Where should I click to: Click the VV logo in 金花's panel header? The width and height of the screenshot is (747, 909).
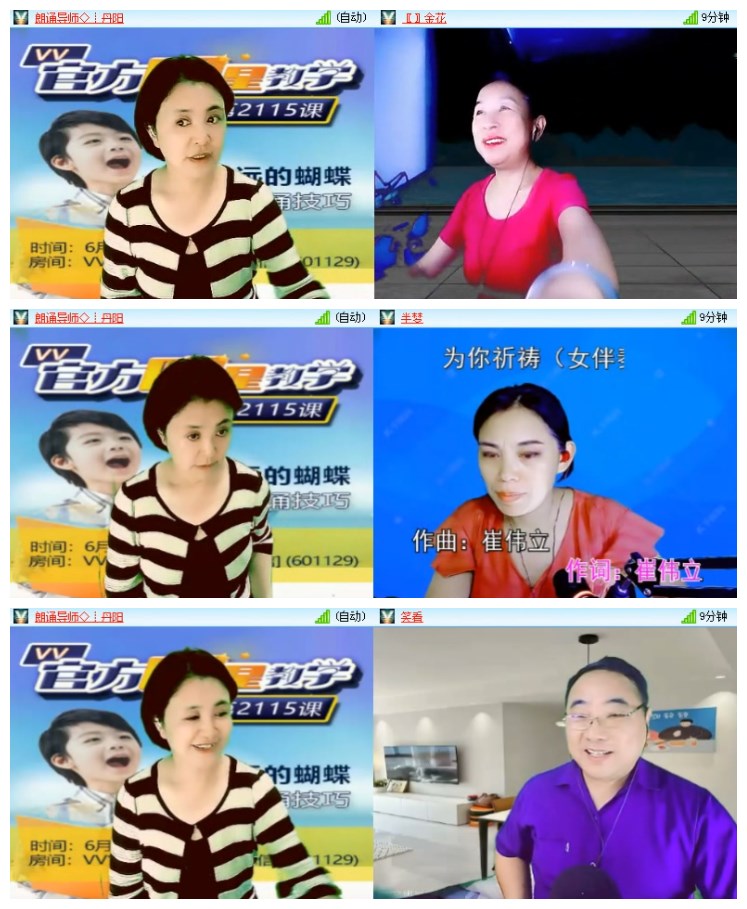[386, 15]
